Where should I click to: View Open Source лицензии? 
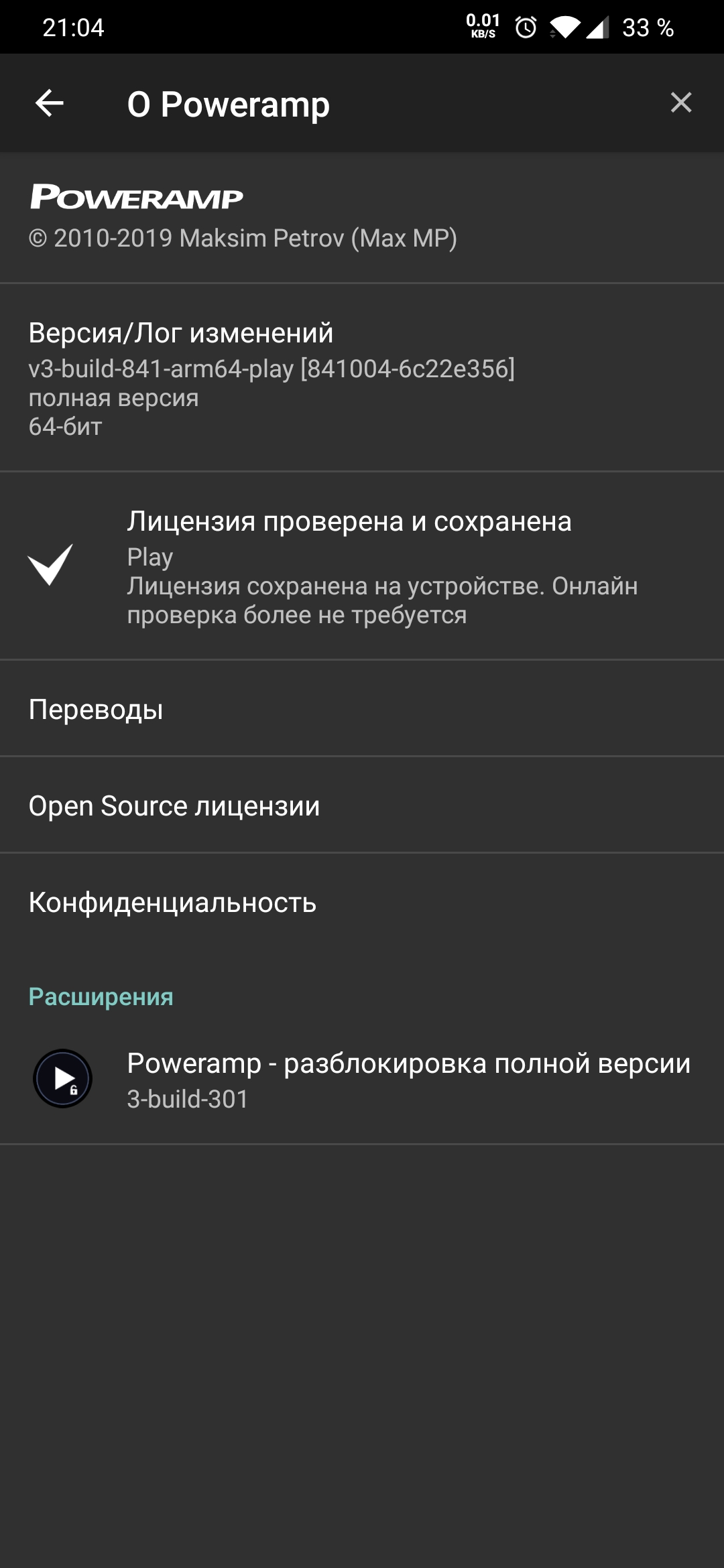[362, 805]
